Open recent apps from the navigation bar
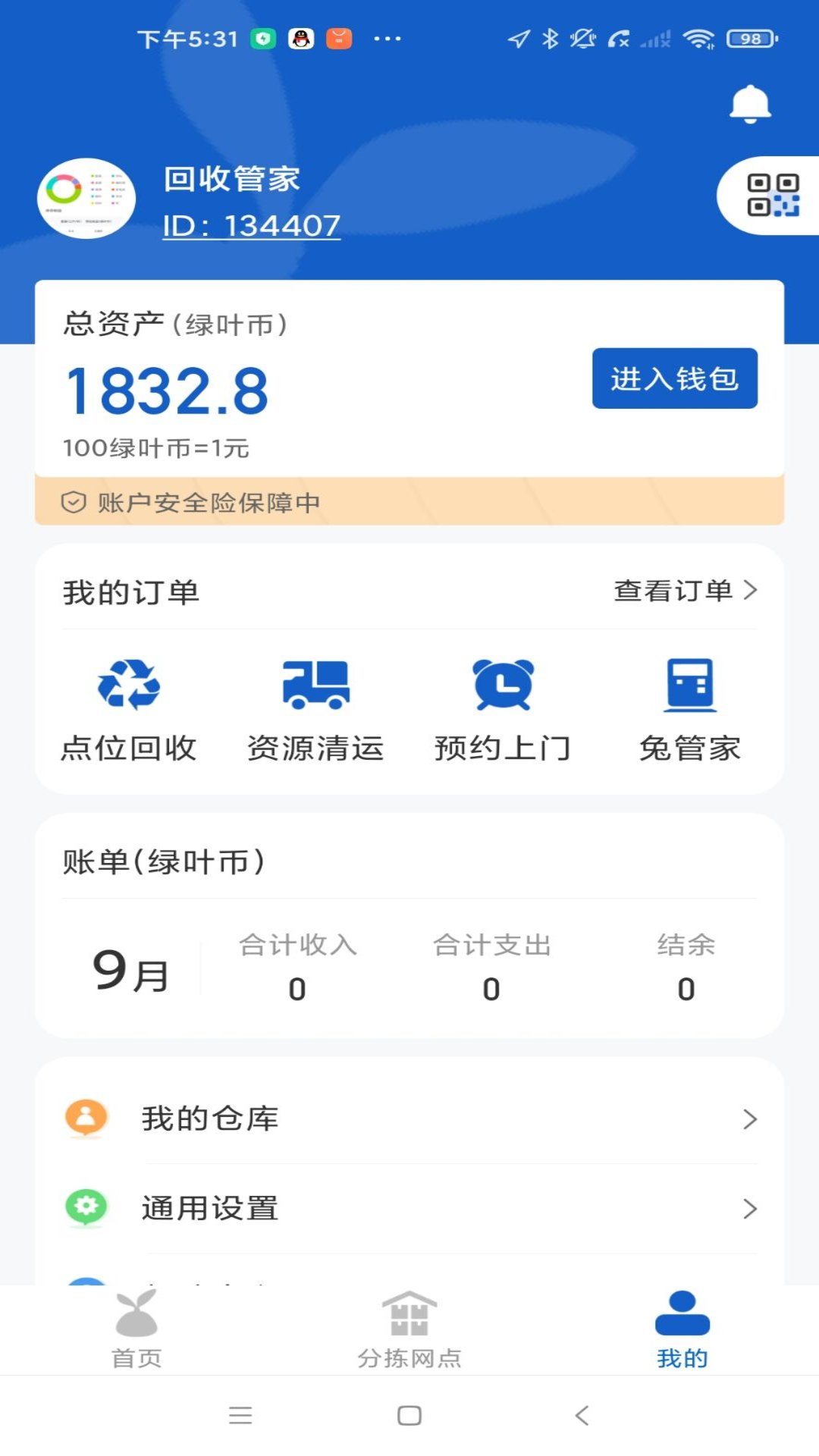This screenshot has height=1456, width=819. pyautogui.click(x=240, y=1415)
